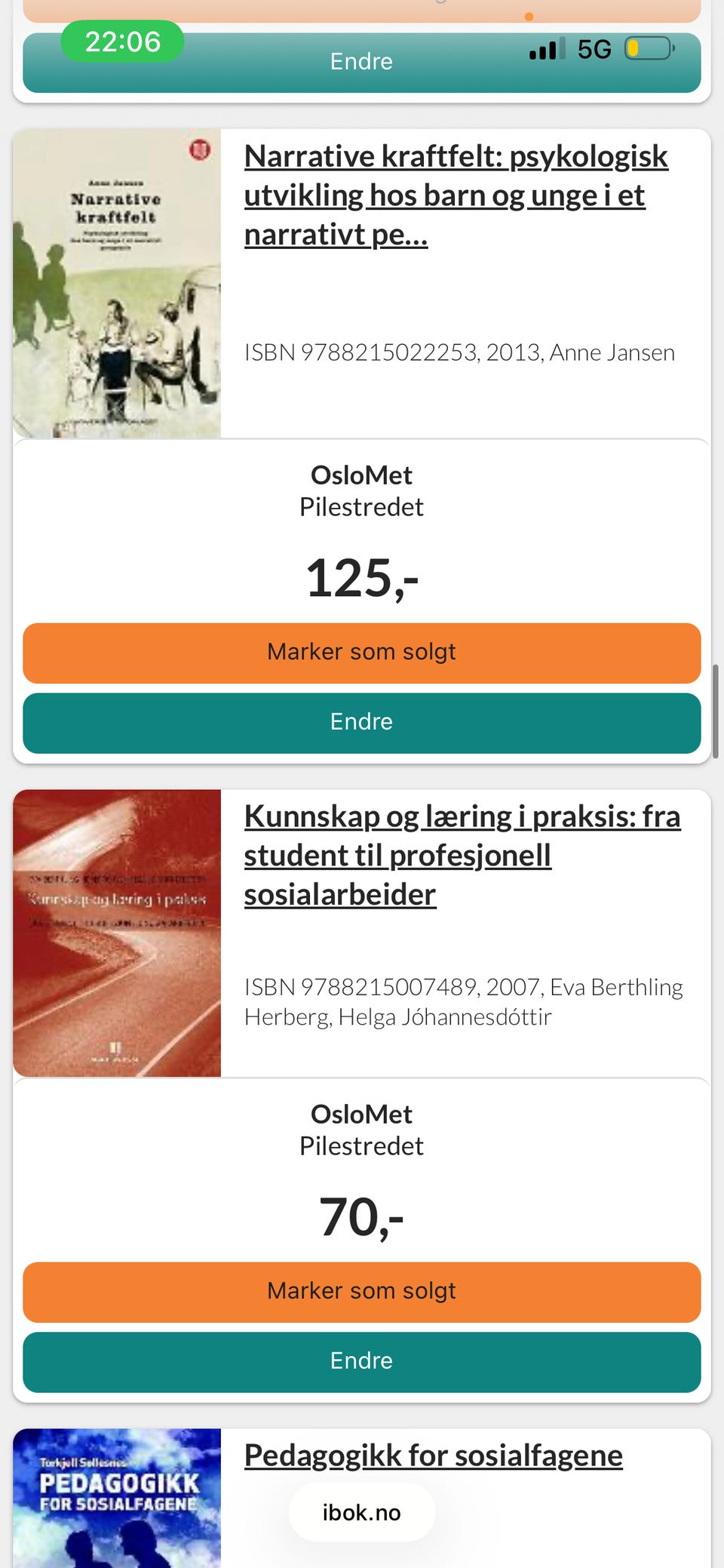Tap the topmost 'Endre' button
This screenshot has height=1568, width=724.
click(x=360, y=61)
